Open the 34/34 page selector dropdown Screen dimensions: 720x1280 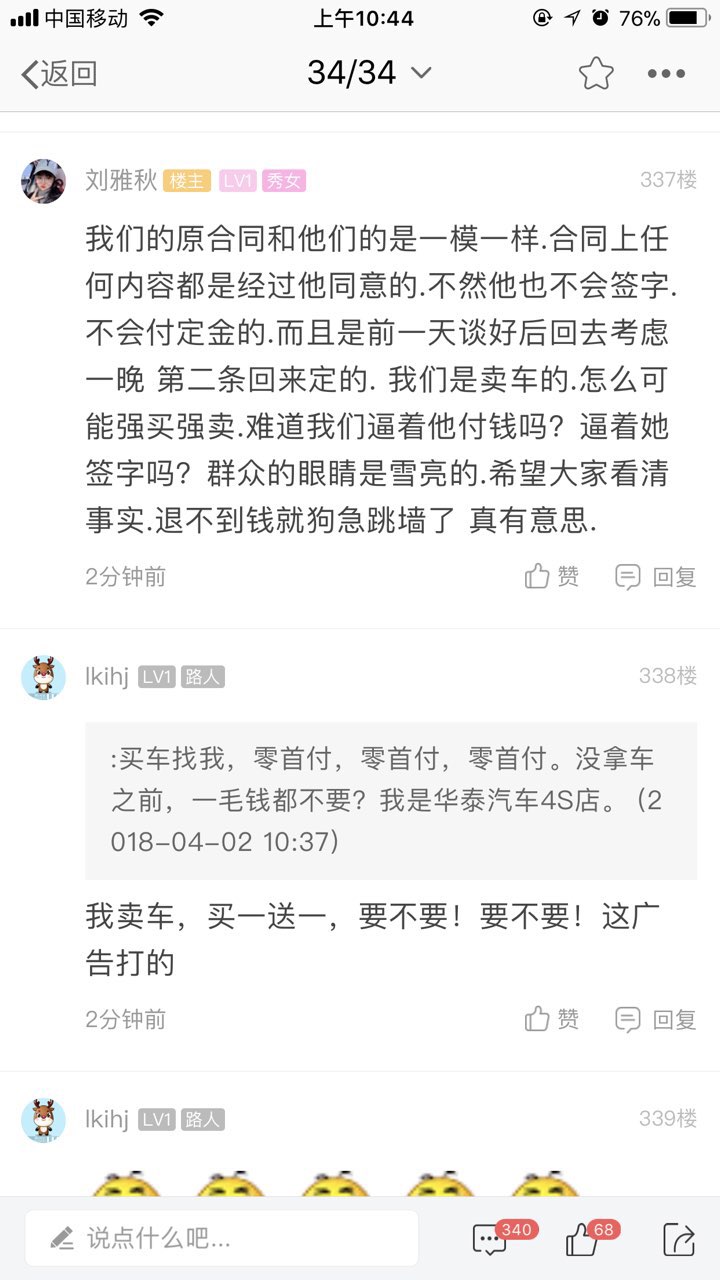pos(369,73)
